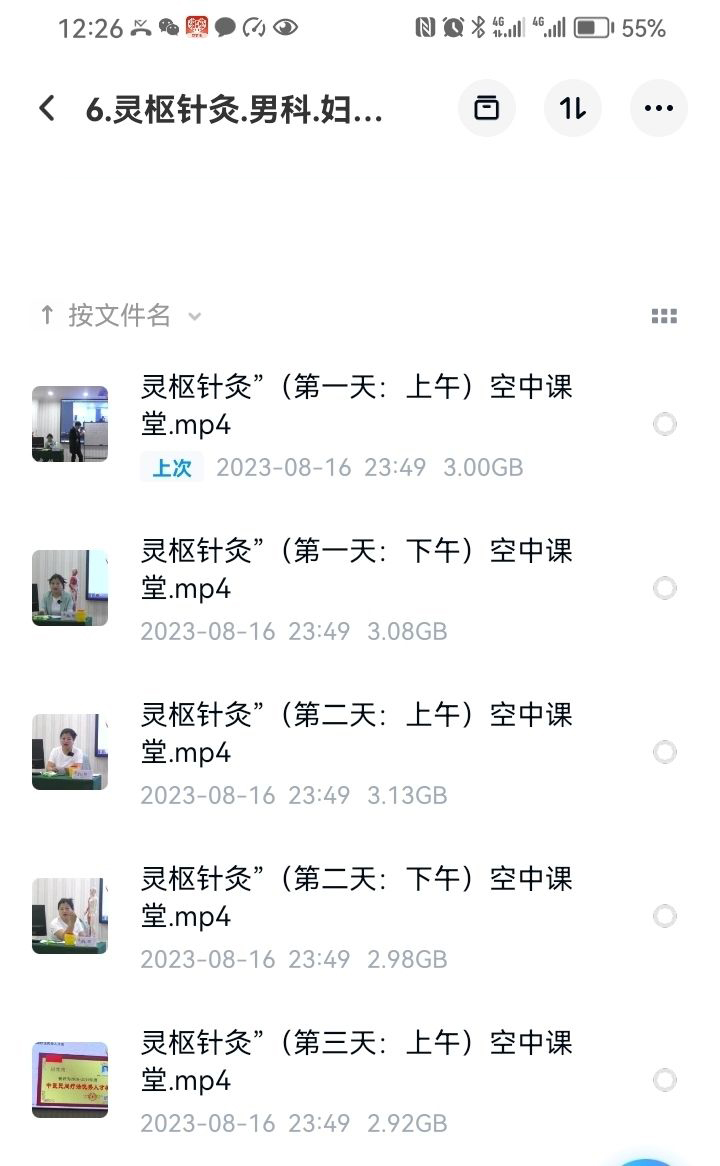The image size is (720, 1166).
Task: Tap the first video's thumbnail image
Action: (69, 423)
